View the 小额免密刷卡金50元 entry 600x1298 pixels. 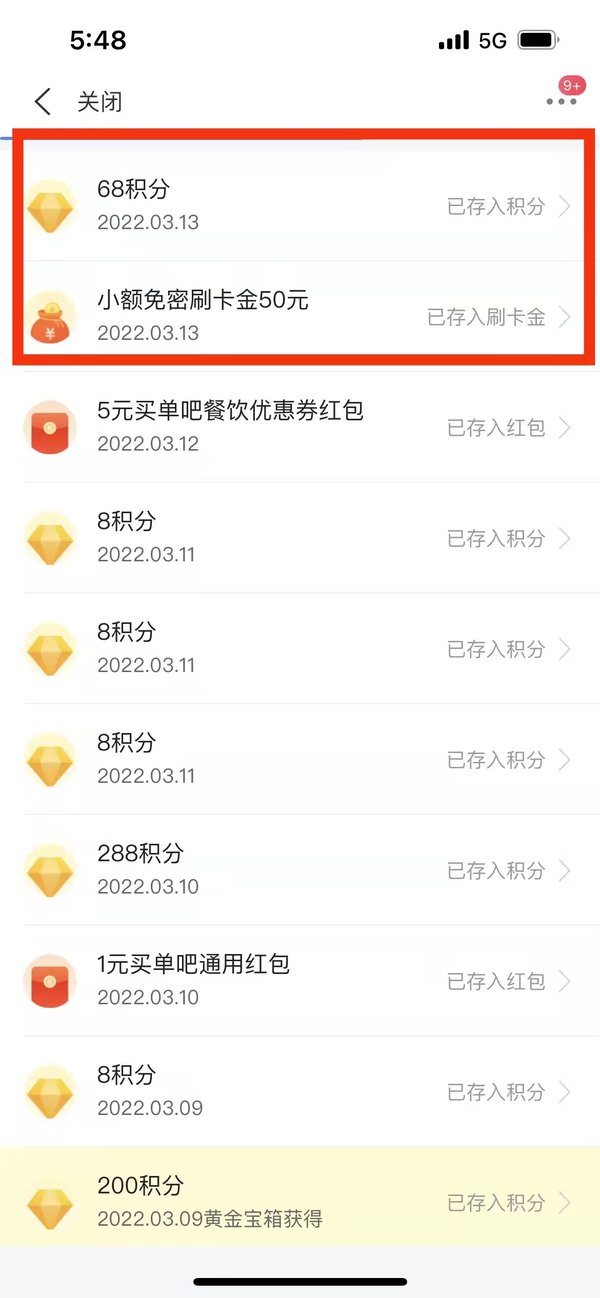tap(300, 316)
